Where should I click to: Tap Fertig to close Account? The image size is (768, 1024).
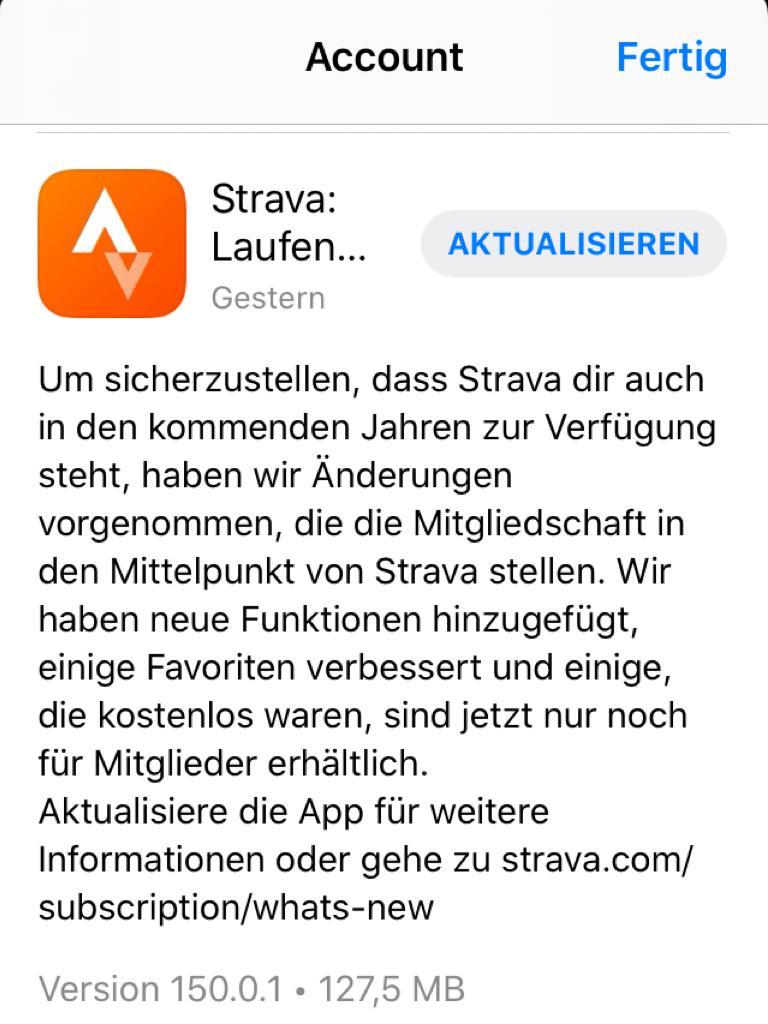[671, 57]
